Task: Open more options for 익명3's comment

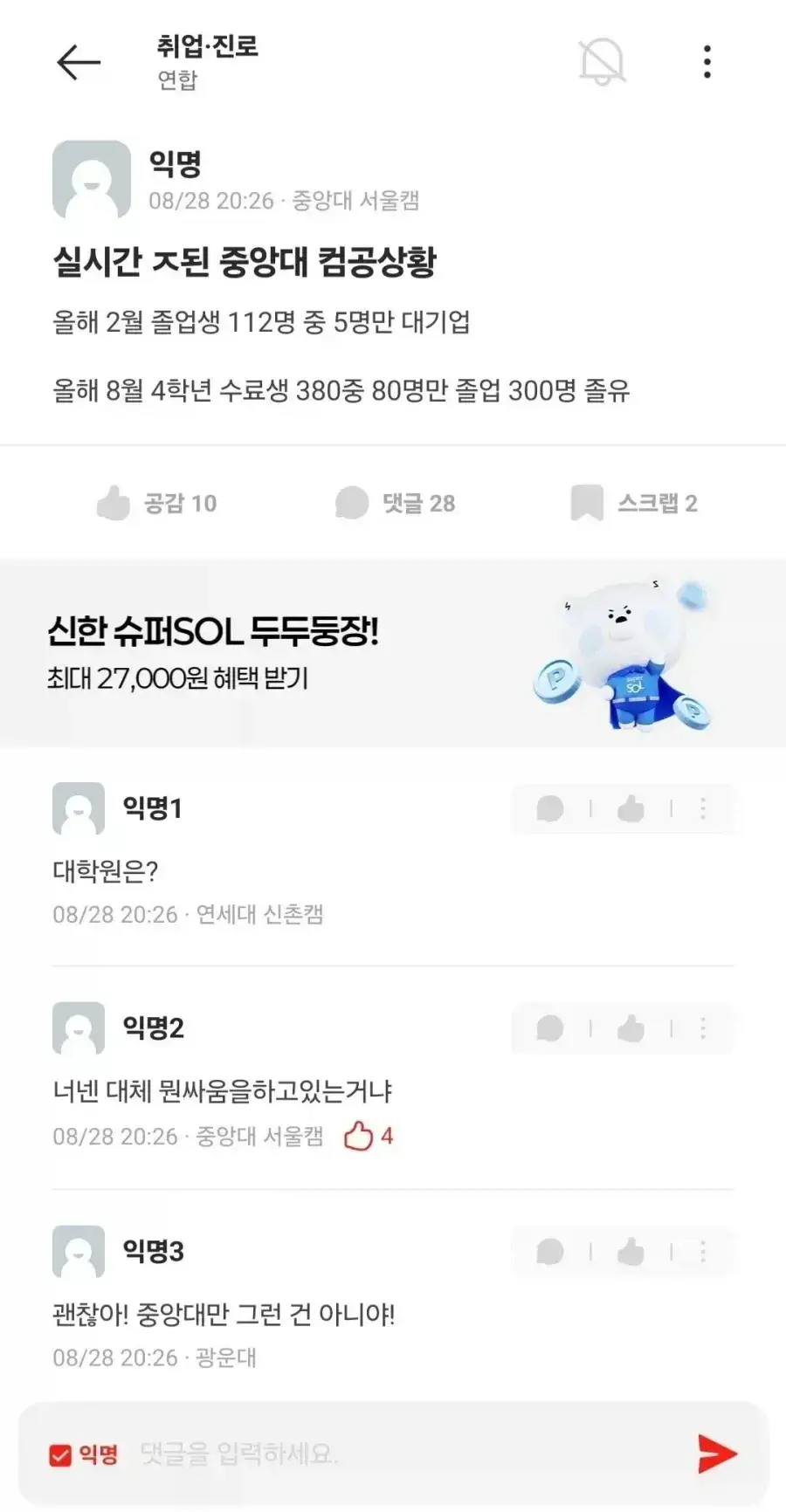Action: tap(703, 1253)
